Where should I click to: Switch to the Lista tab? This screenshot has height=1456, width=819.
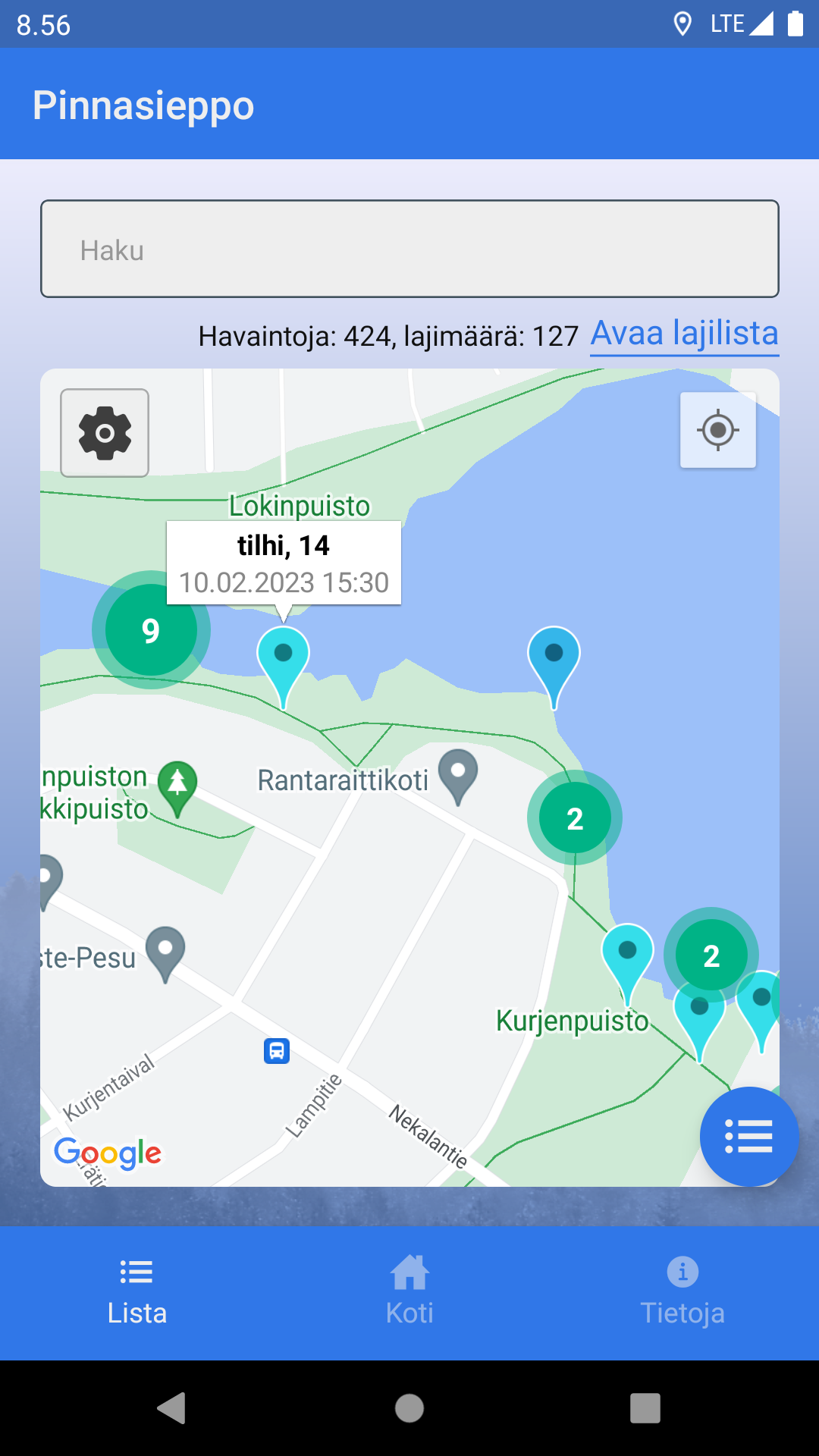click(136, 1292)
